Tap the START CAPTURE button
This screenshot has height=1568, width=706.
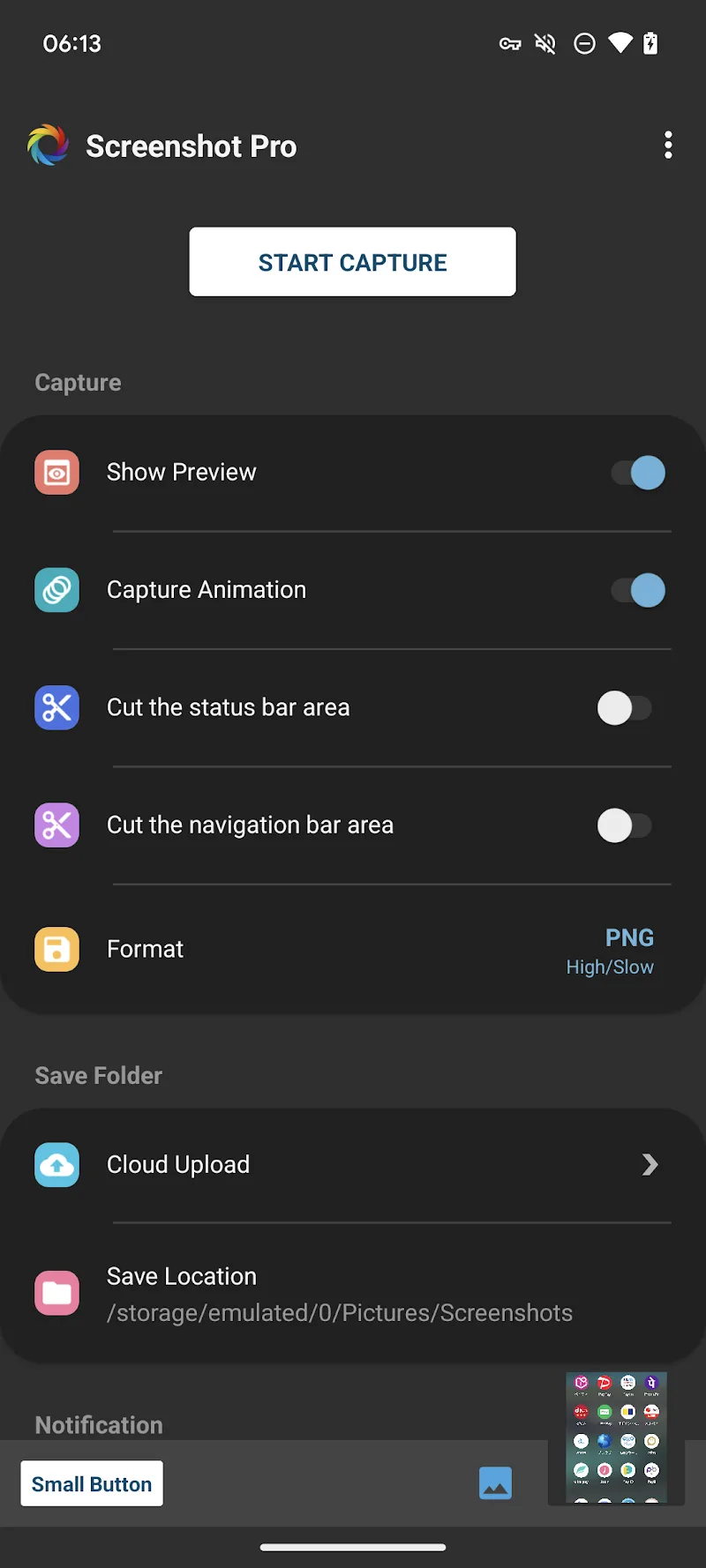[352, 262]
